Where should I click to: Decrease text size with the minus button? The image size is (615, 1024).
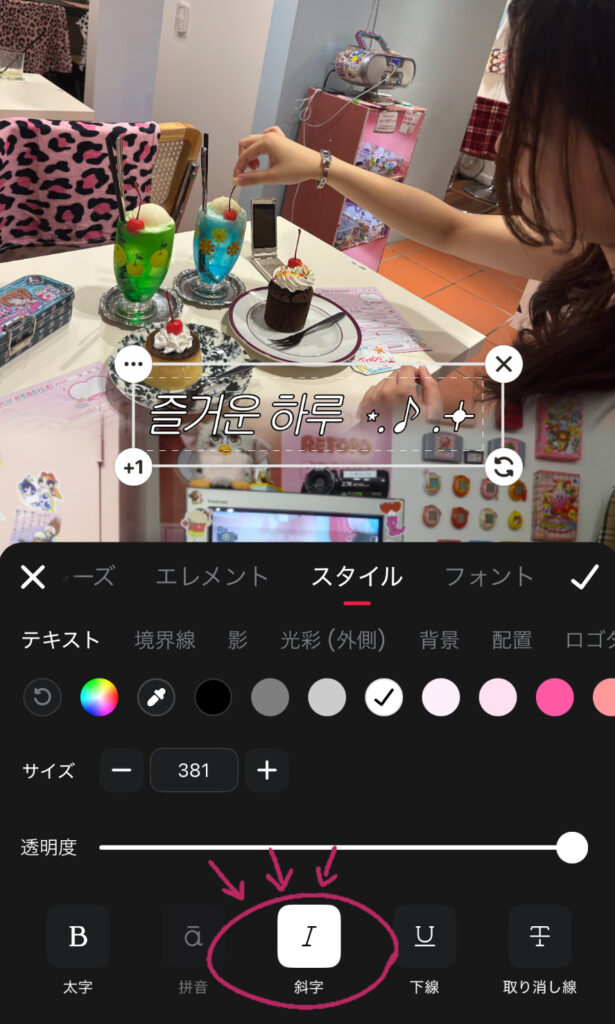tap(121, 770)
